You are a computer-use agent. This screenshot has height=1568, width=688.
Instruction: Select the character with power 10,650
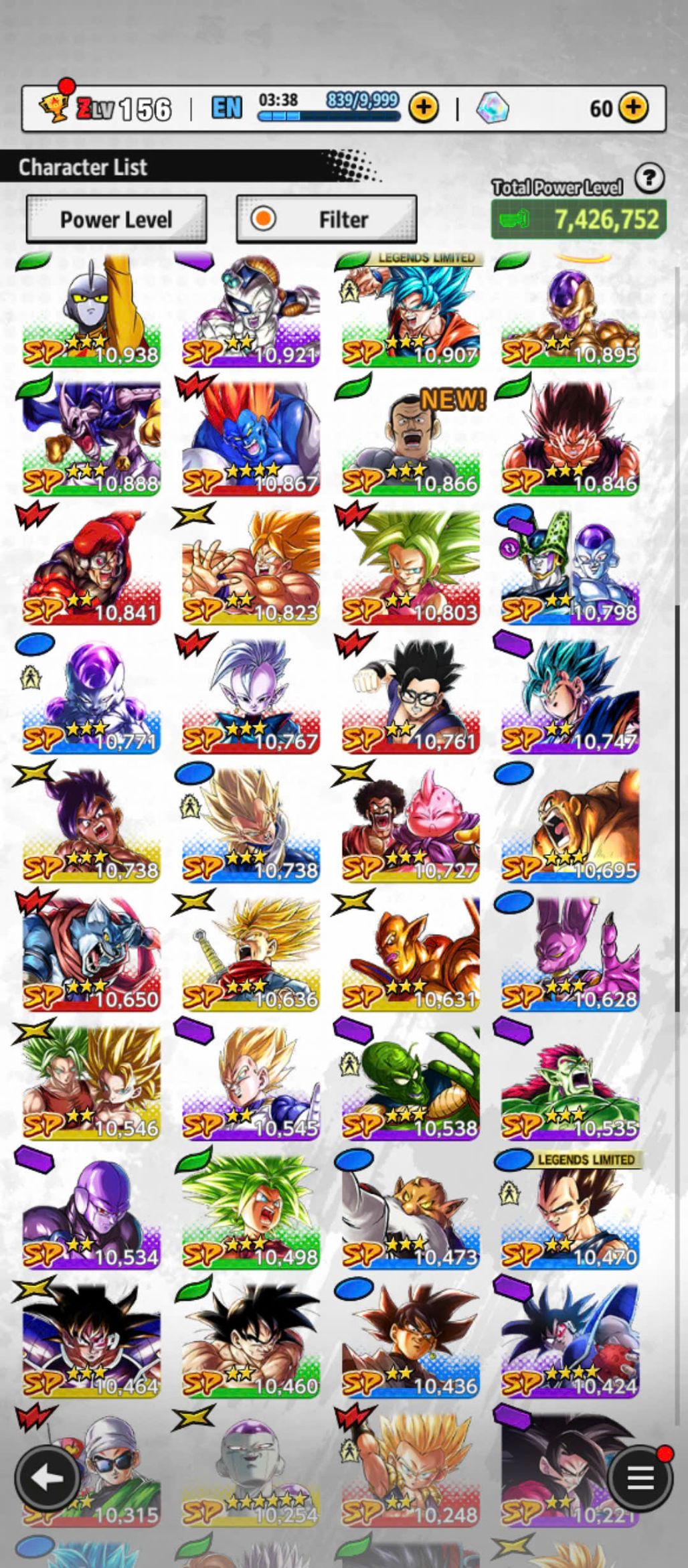[91, 954]
